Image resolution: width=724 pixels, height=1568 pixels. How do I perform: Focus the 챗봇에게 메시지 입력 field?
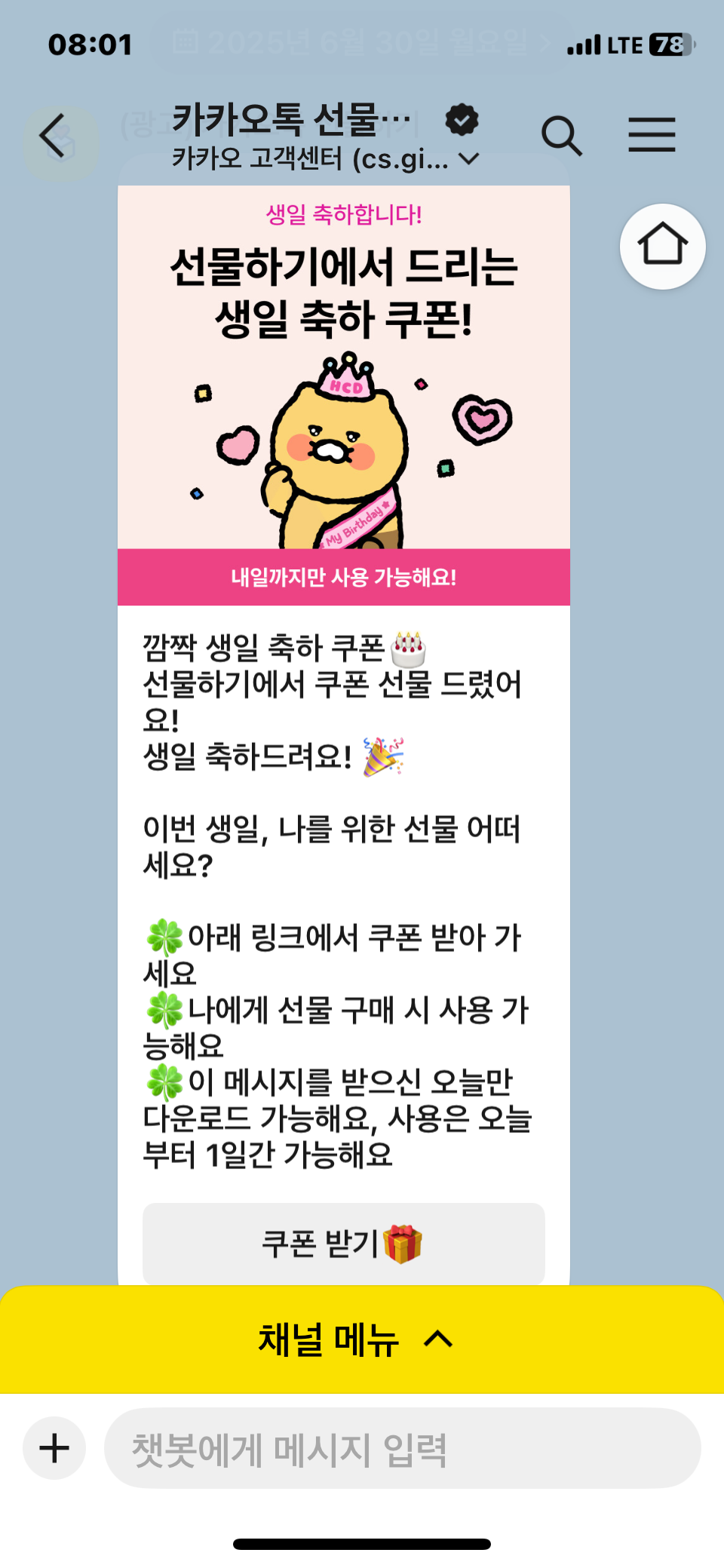(x=402, y=1448)
